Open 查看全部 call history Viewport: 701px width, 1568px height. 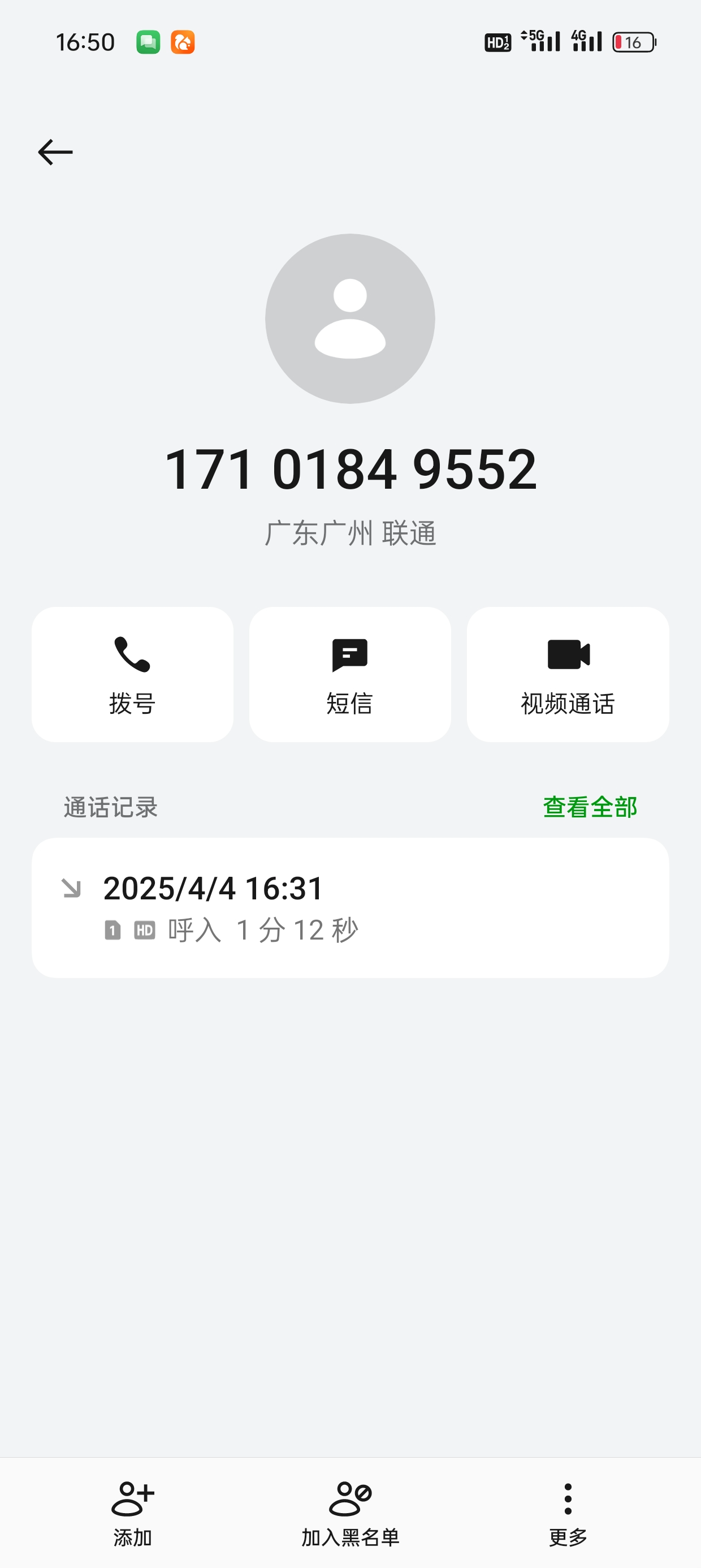point(590,807)
